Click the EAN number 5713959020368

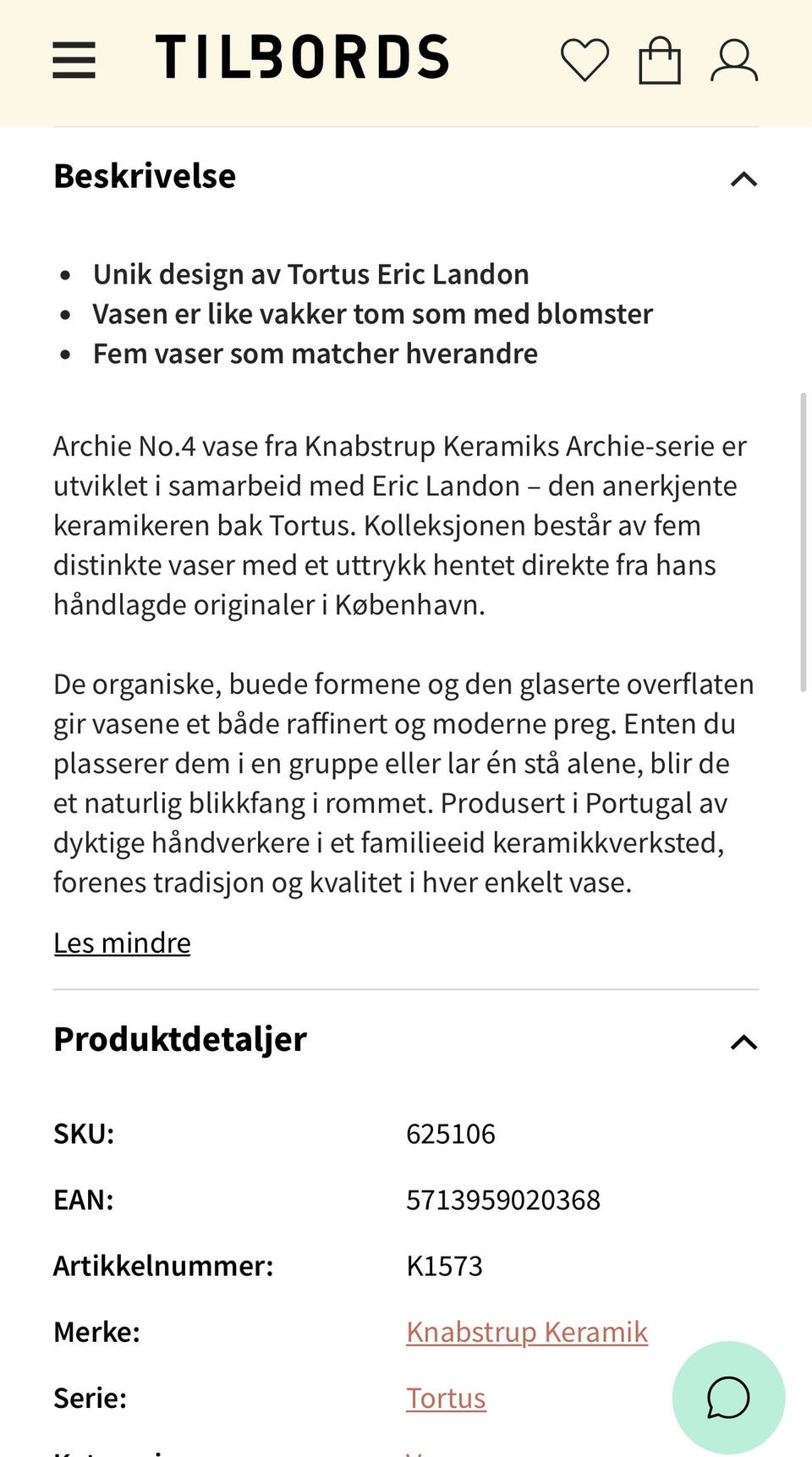coord(503,1200)
